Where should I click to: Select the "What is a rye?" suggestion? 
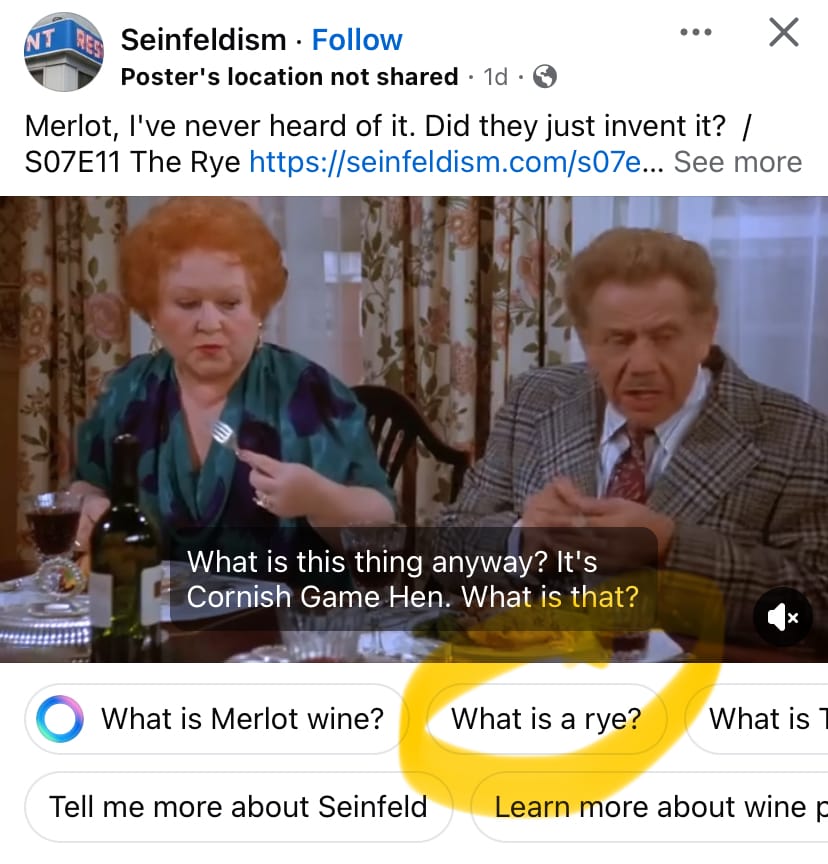click(x=546, y=718)
